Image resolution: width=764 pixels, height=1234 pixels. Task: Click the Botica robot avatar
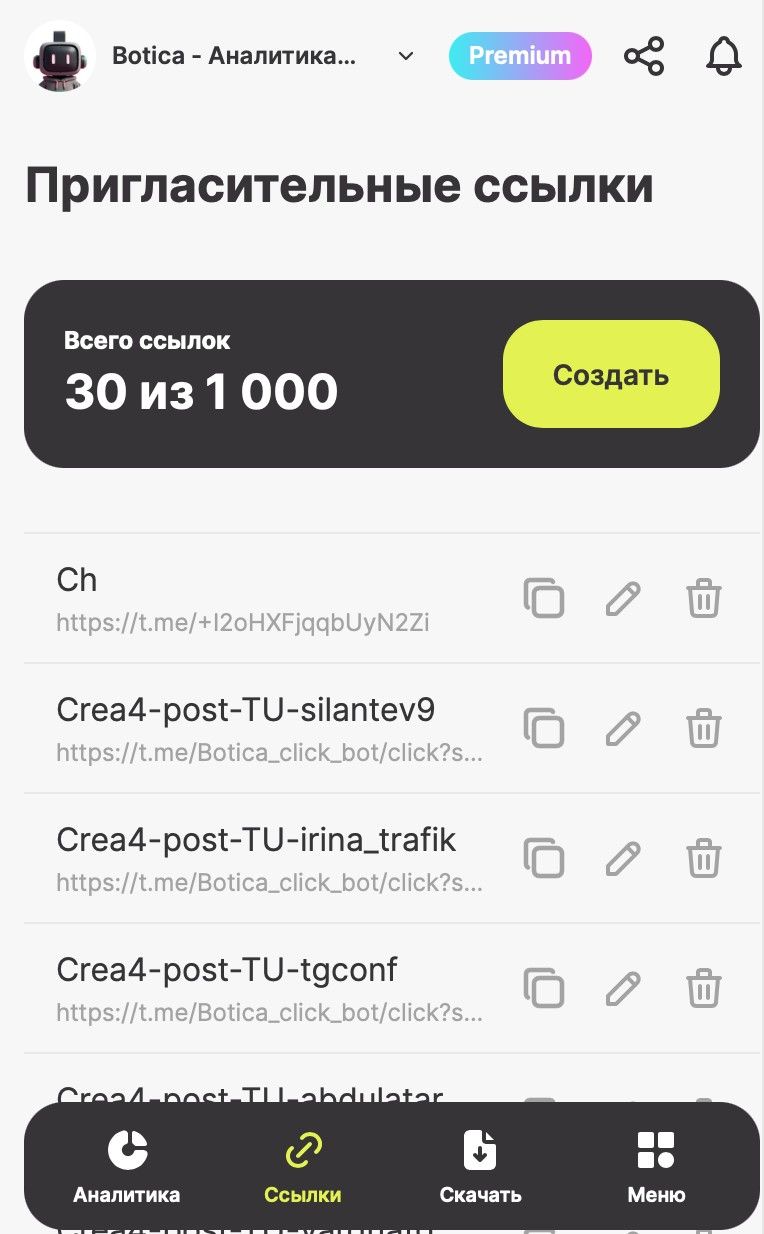tap(59, 56)
